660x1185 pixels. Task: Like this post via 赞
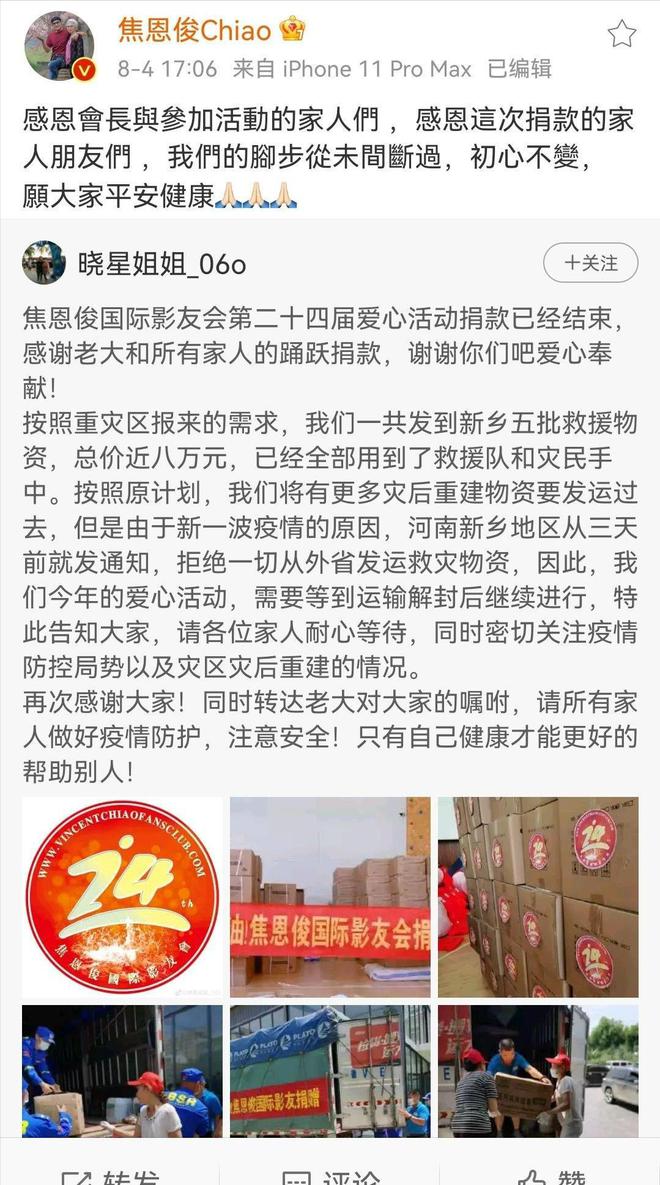pyautogui.click(x=550, y=1177)
